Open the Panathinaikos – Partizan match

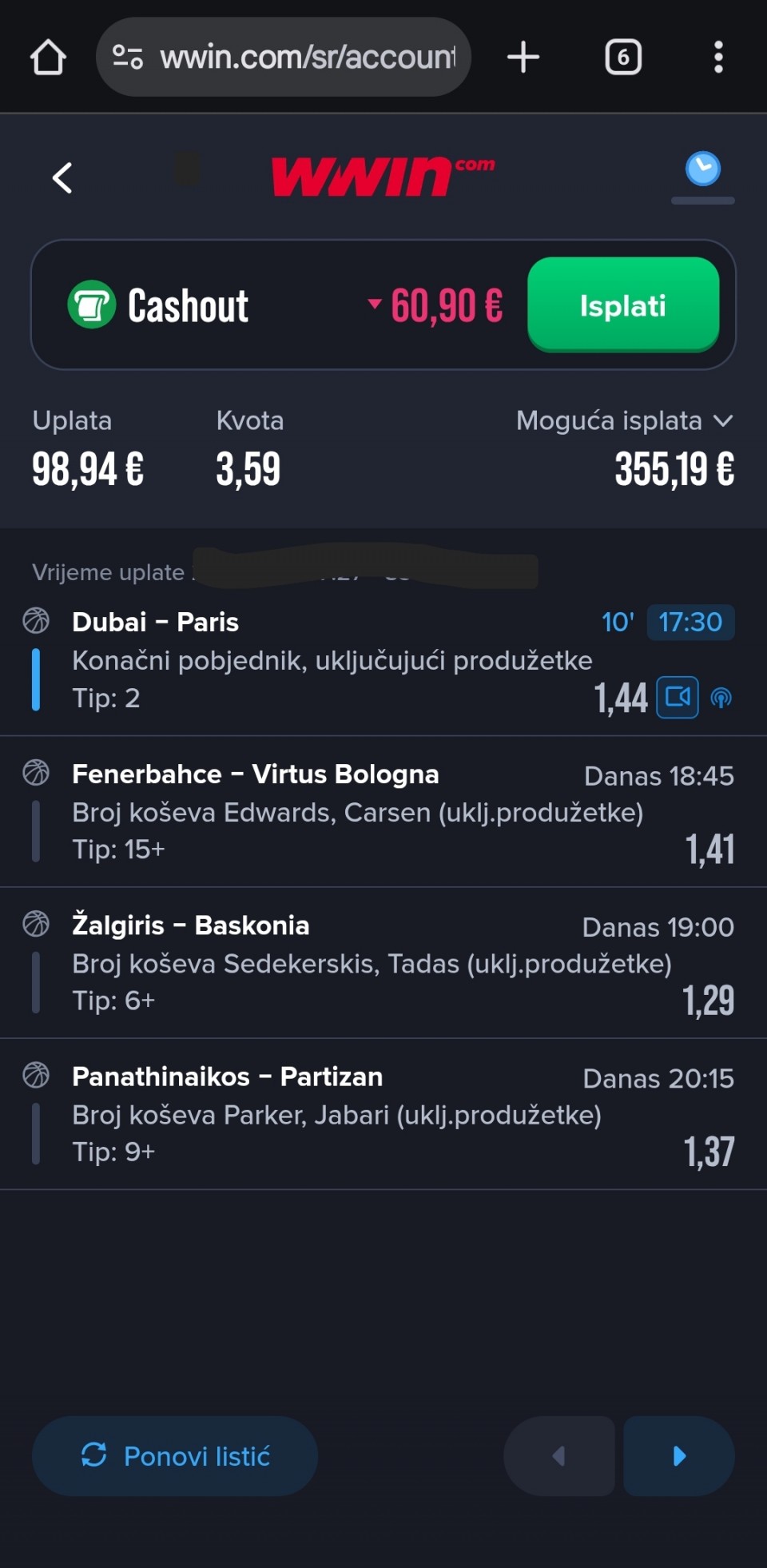(x=227, y=1077)
